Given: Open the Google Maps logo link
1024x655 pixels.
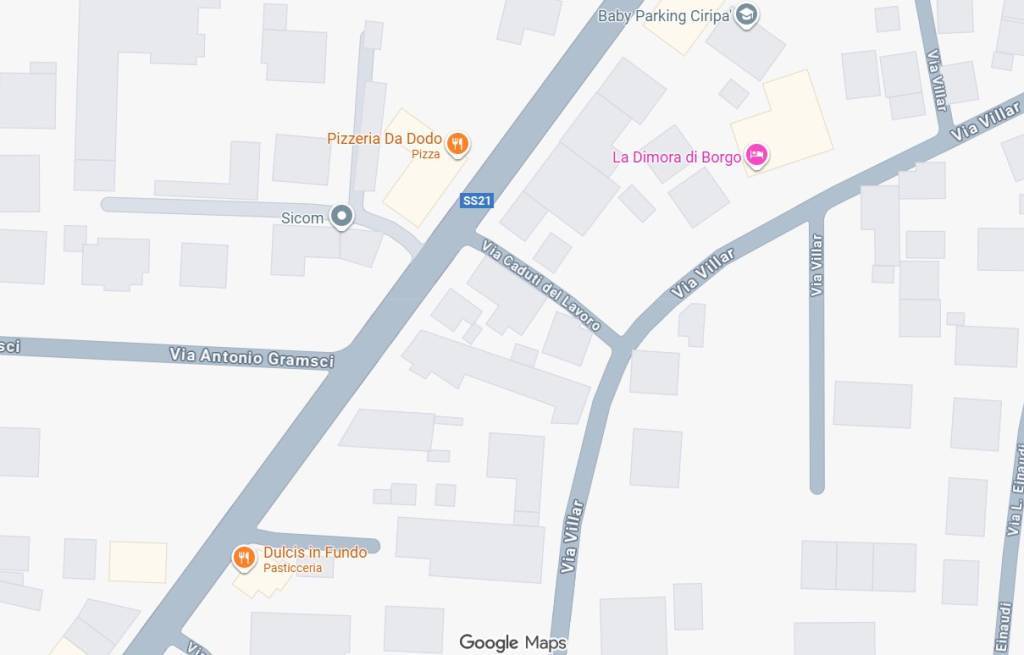Looking at the screenshot, I should click(512, 643).
